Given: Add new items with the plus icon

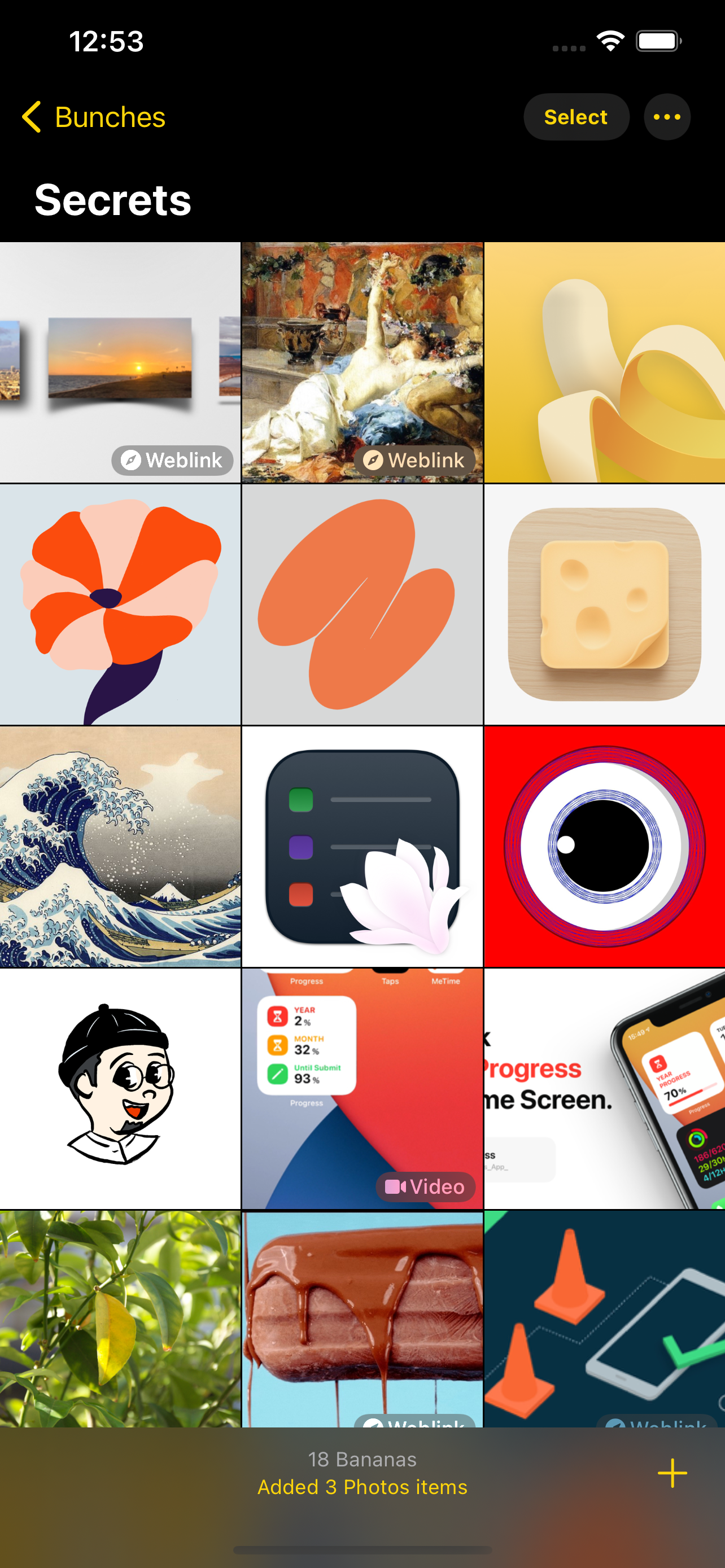Looking at the screenshot, I should (671, 1473).
